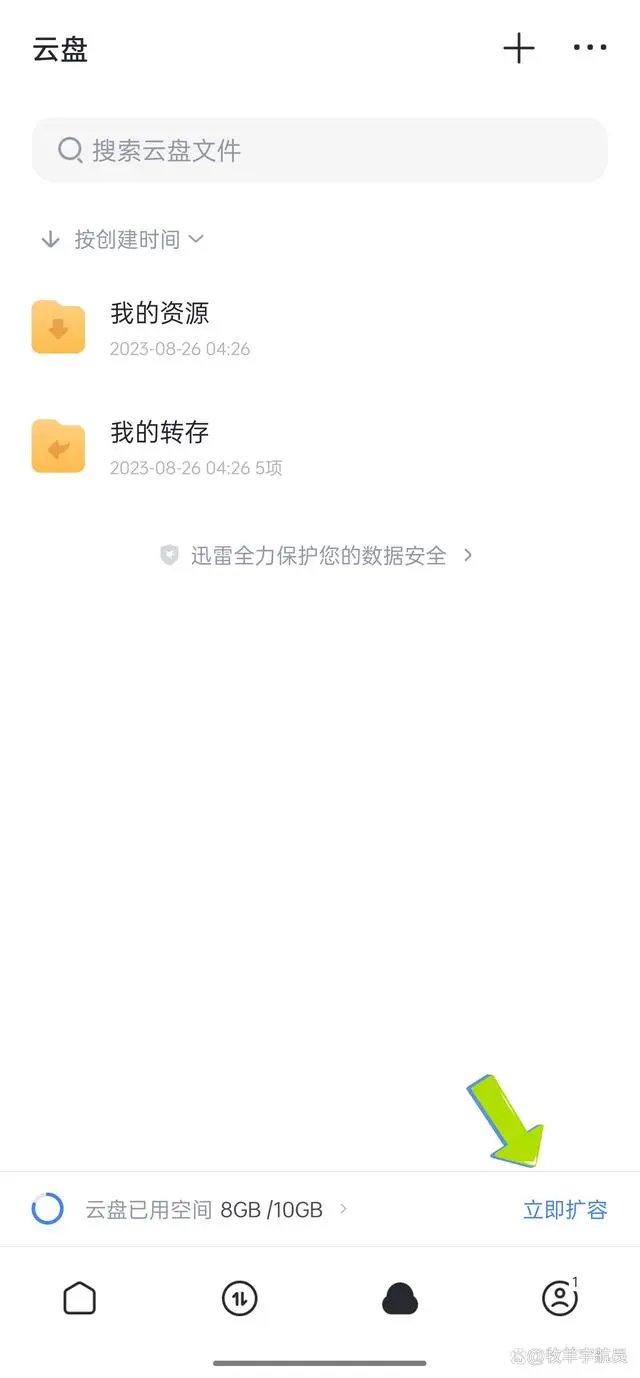Tap the 搜索云盘文件 search box

[320, 150]
